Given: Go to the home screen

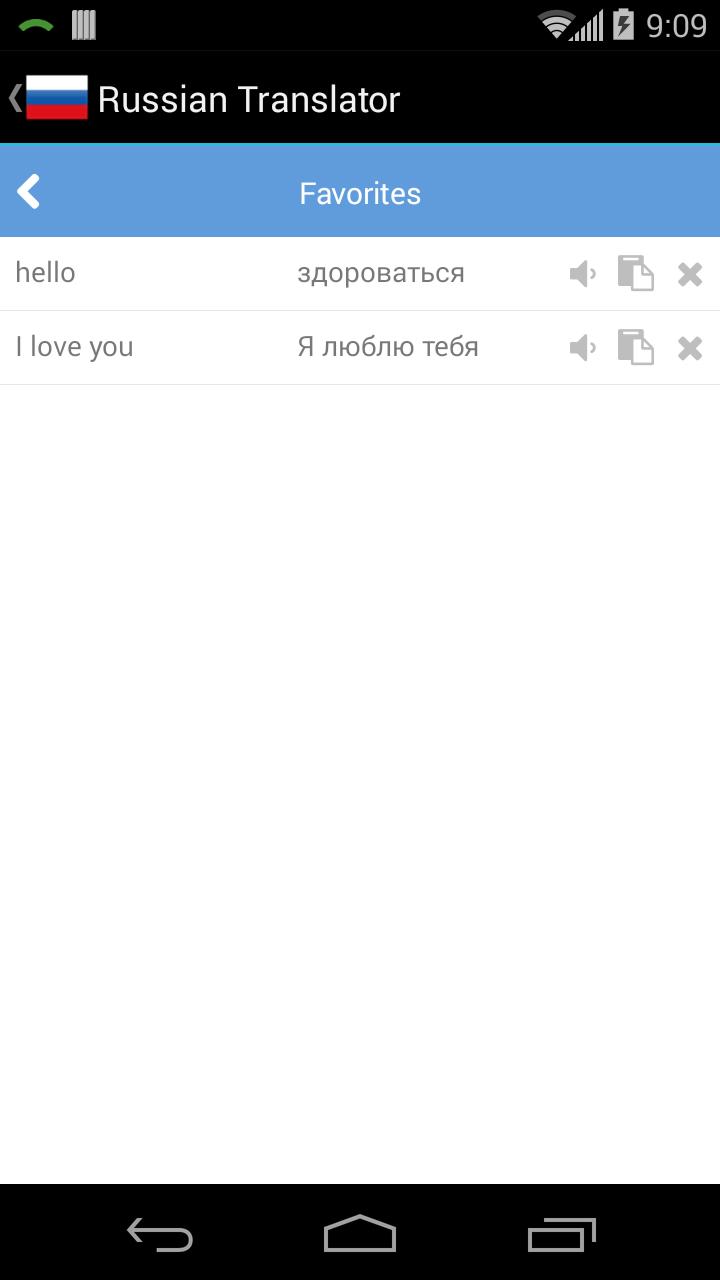Looking at the screenshot, I should point(360,1234).
